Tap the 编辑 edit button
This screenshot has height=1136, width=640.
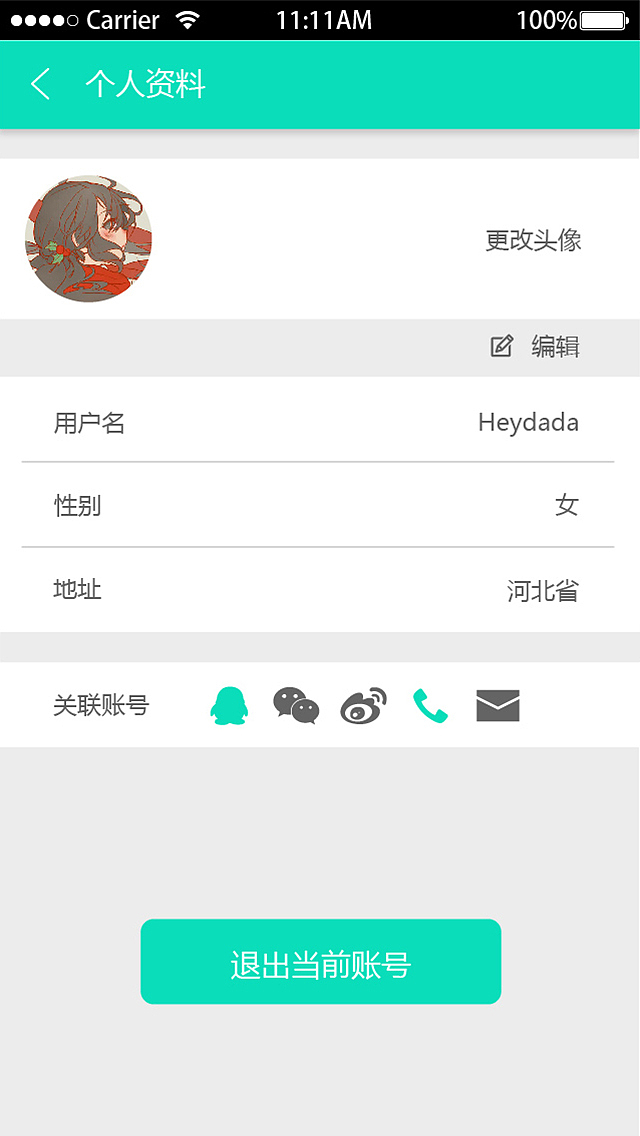[x=536, y=347]
